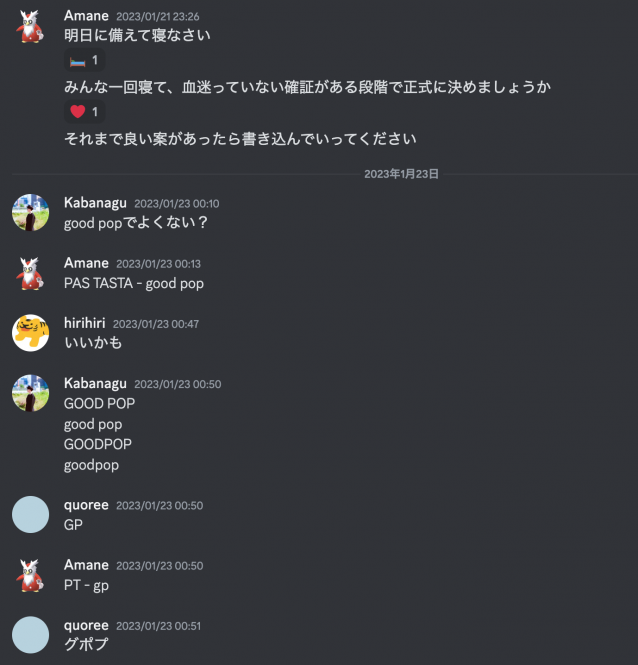Toggle the heart reaction under Amane's message

[84, 112]
